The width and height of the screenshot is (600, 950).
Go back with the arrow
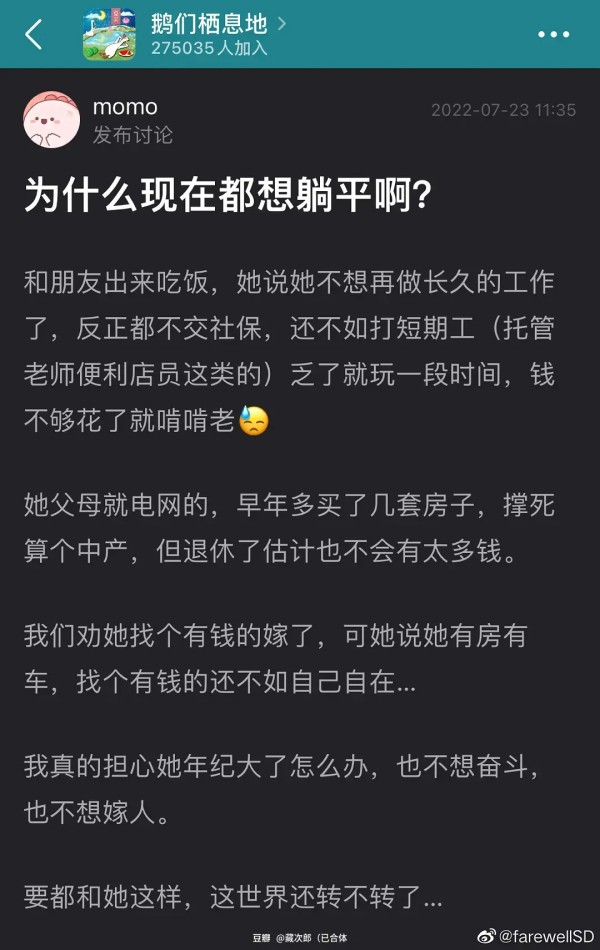coord(34,34)
